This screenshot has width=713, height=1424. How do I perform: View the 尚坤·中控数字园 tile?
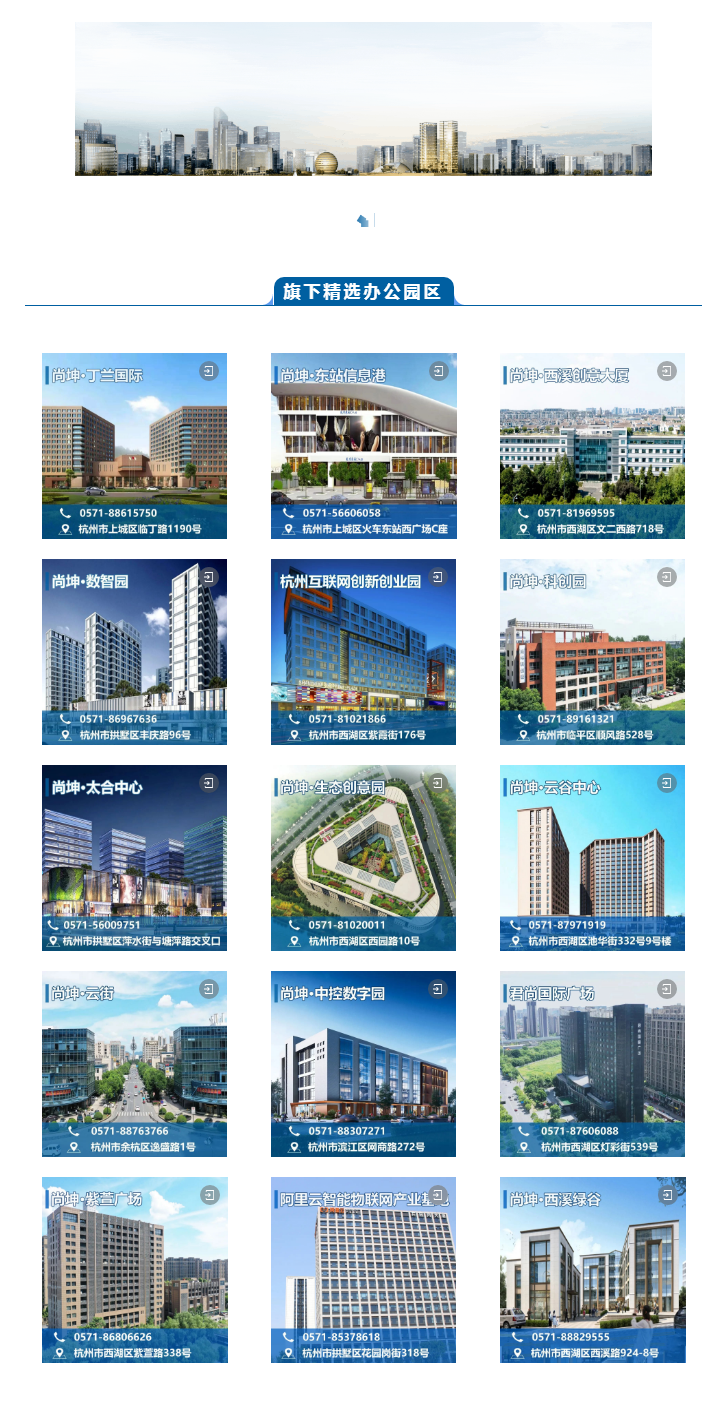tap(363, 1064)
